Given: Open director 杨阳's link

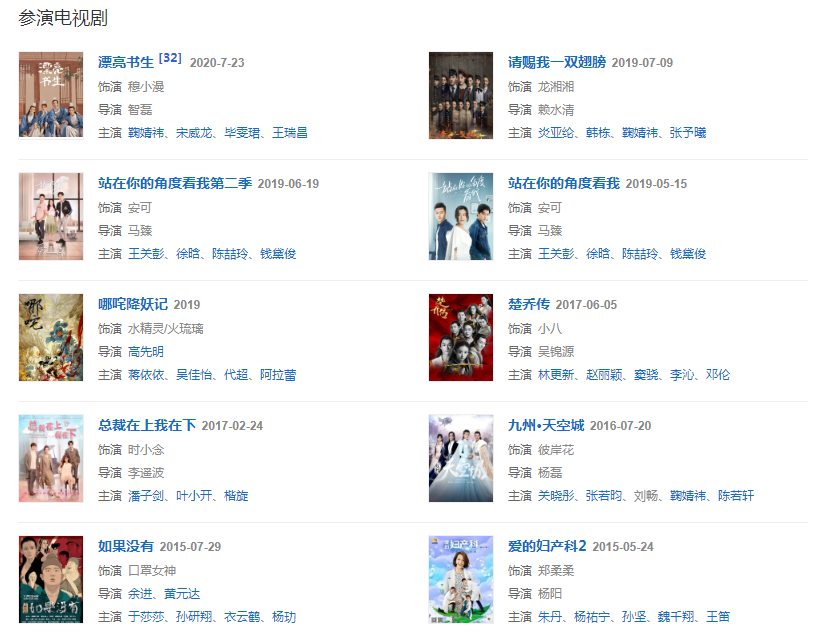Looking at the screenshot, I should point(550,593).
